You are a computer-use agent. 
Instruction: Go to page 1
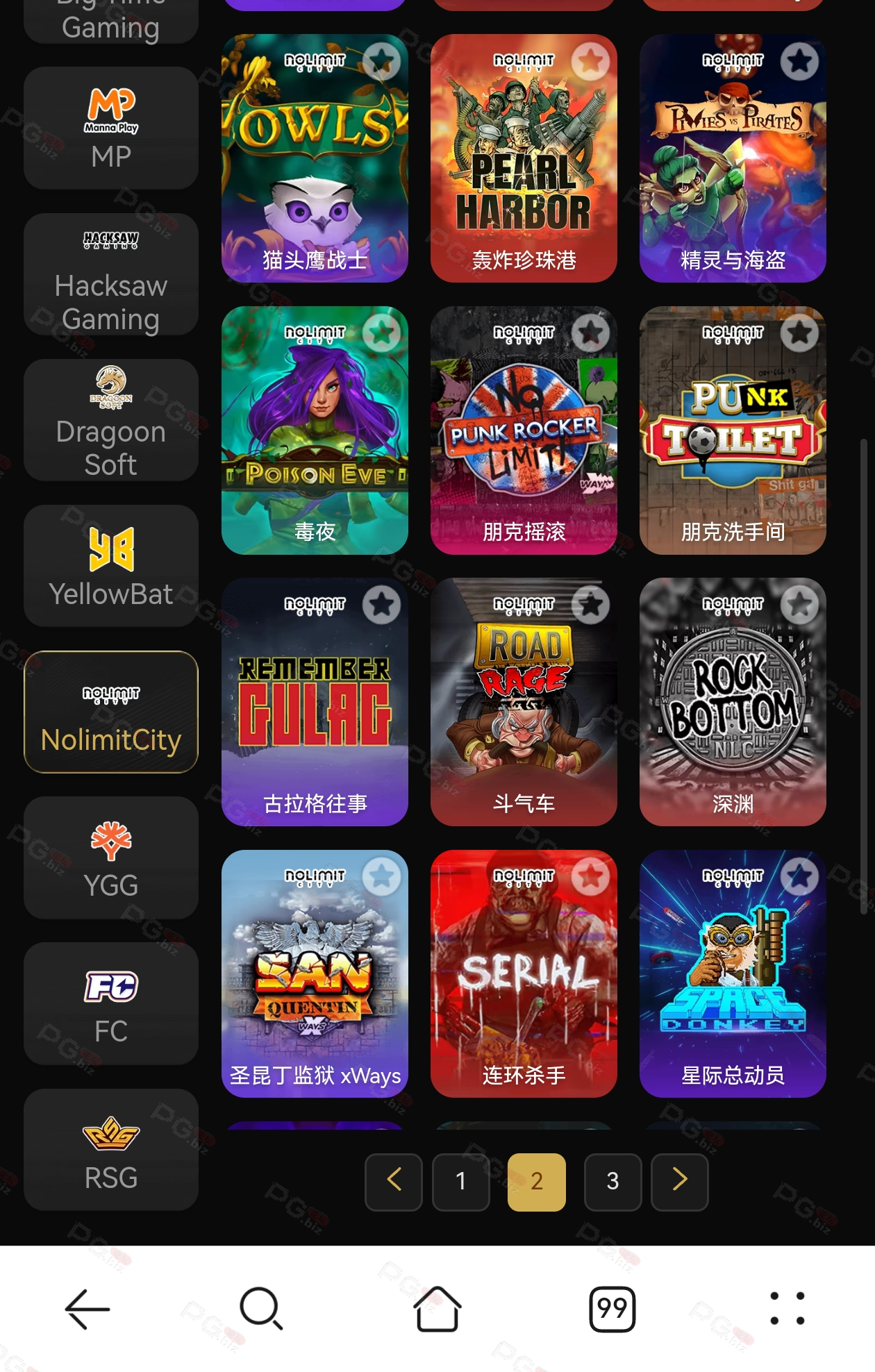[460, 1182]
